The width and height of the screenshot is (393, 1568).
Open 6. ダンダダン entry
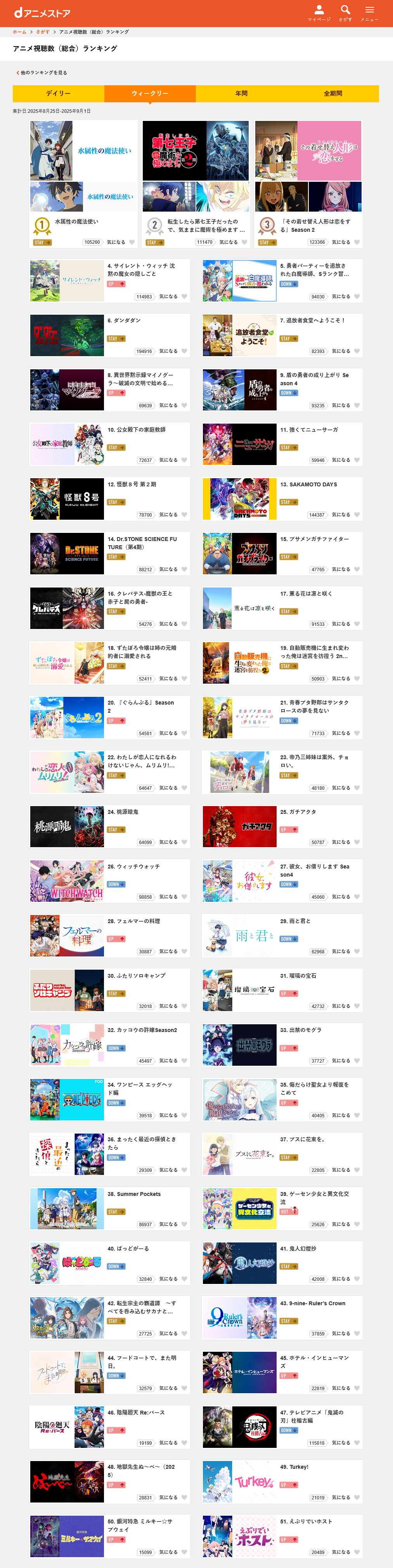[x=110, y=335]
